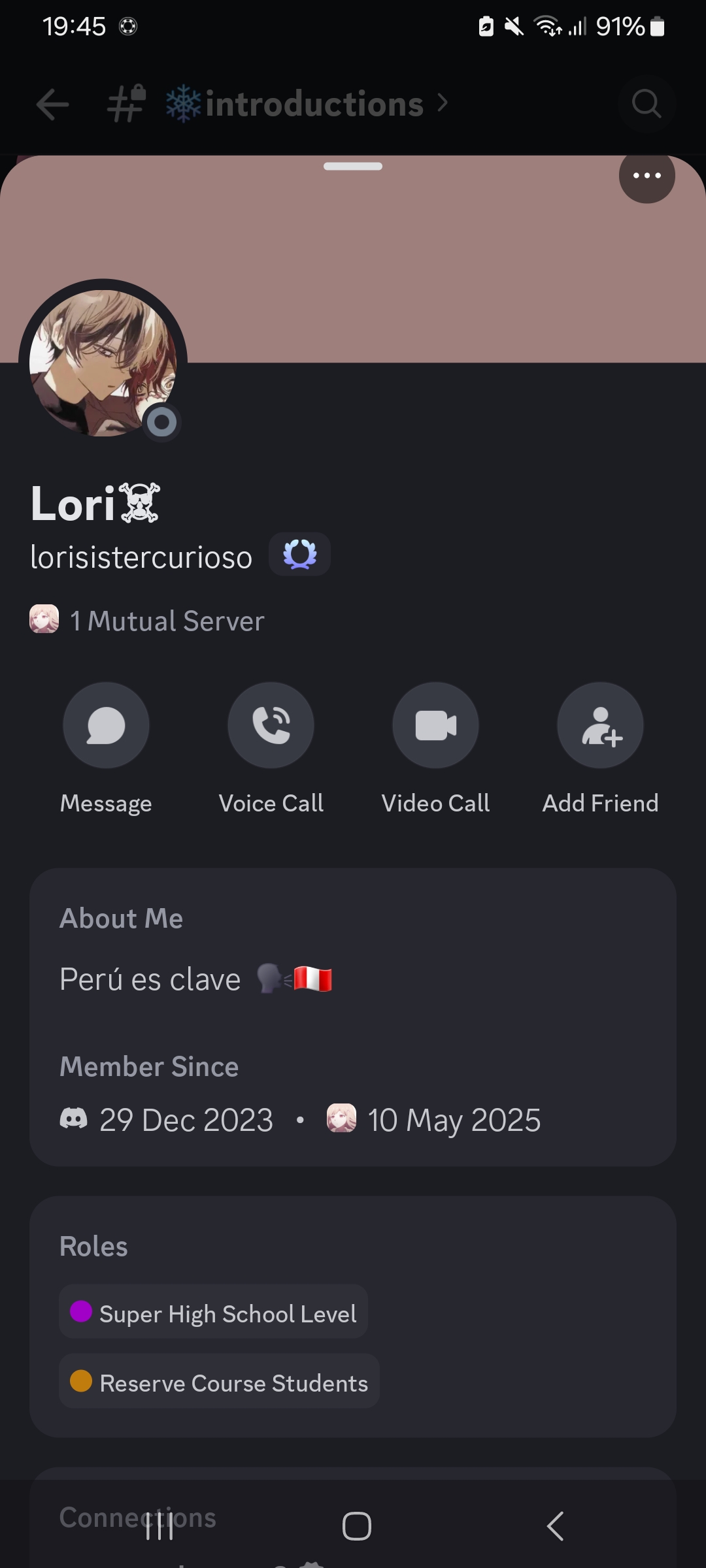This screenshot has width=706, height=1568.
Task: Select the Super High School Level role
Action: (214, 1313)
